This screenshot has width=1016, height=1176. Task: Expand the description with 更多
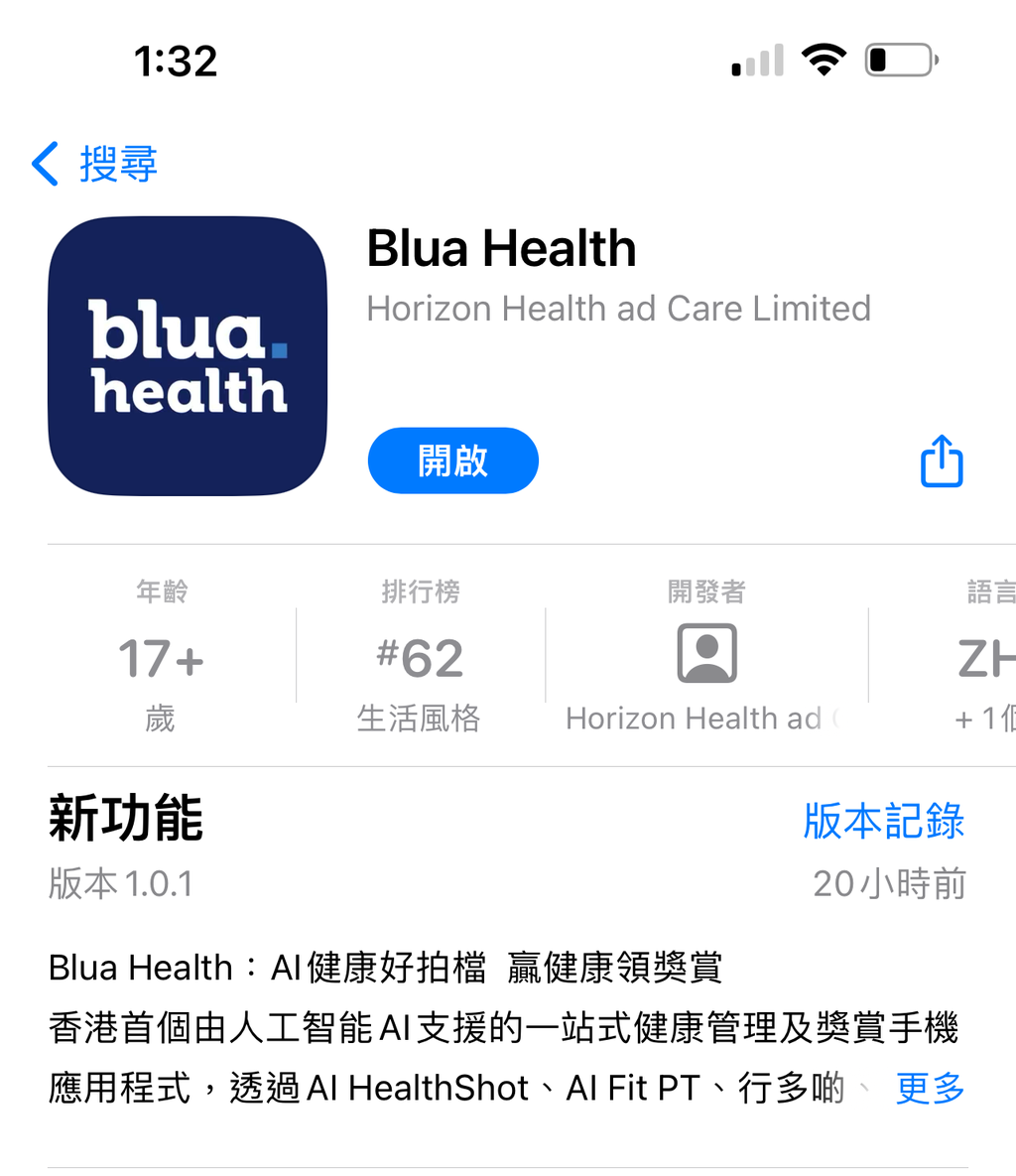(x=929, y=1088)
